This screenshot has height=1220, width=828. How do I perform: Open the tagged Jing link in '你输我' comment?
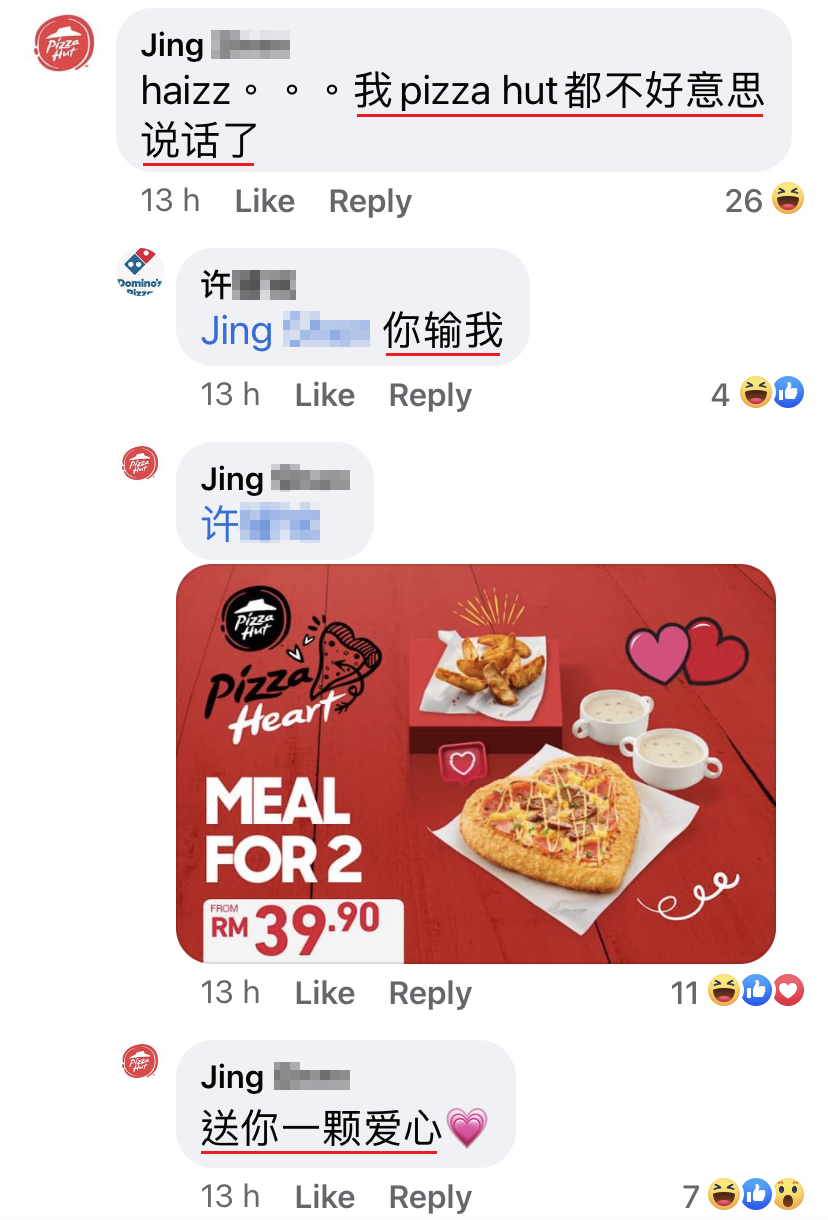(285, 331)
